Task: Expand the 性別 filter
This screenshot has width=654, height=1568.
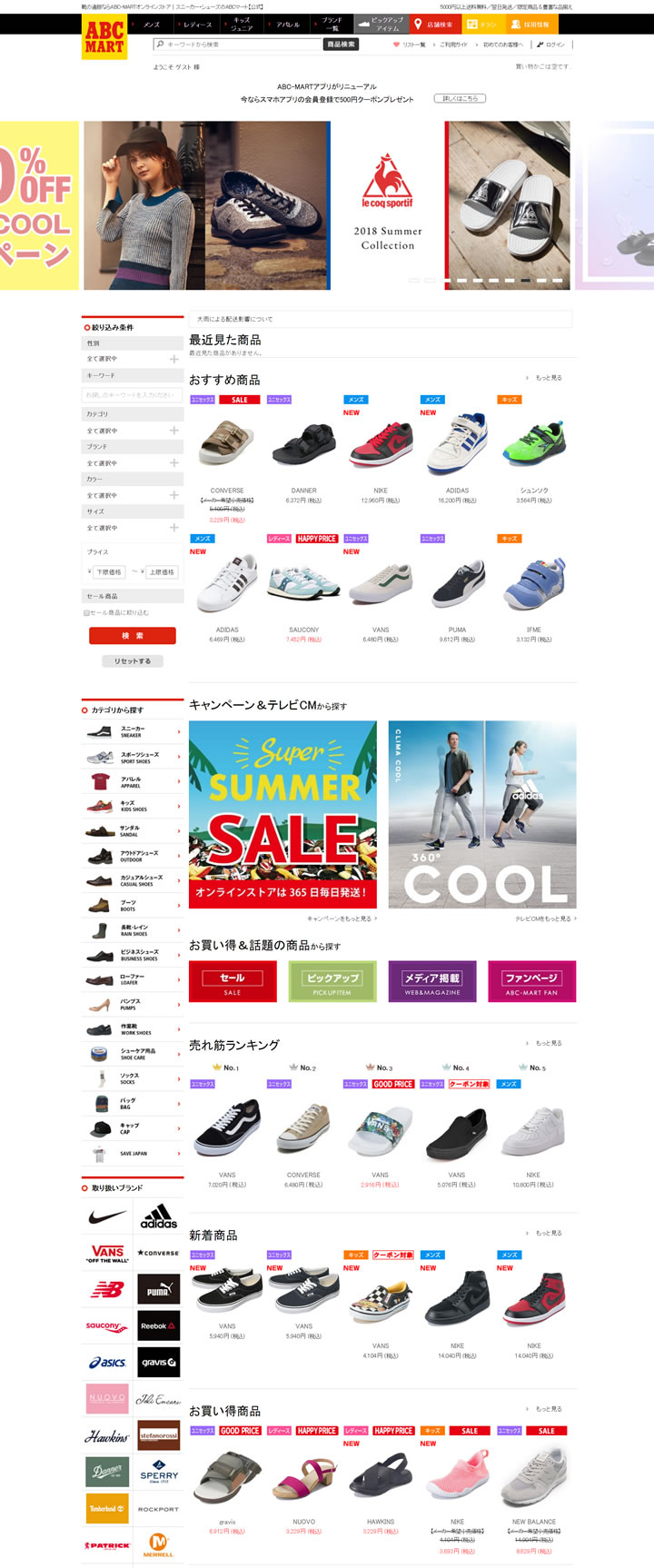Action: click(173, 359)
